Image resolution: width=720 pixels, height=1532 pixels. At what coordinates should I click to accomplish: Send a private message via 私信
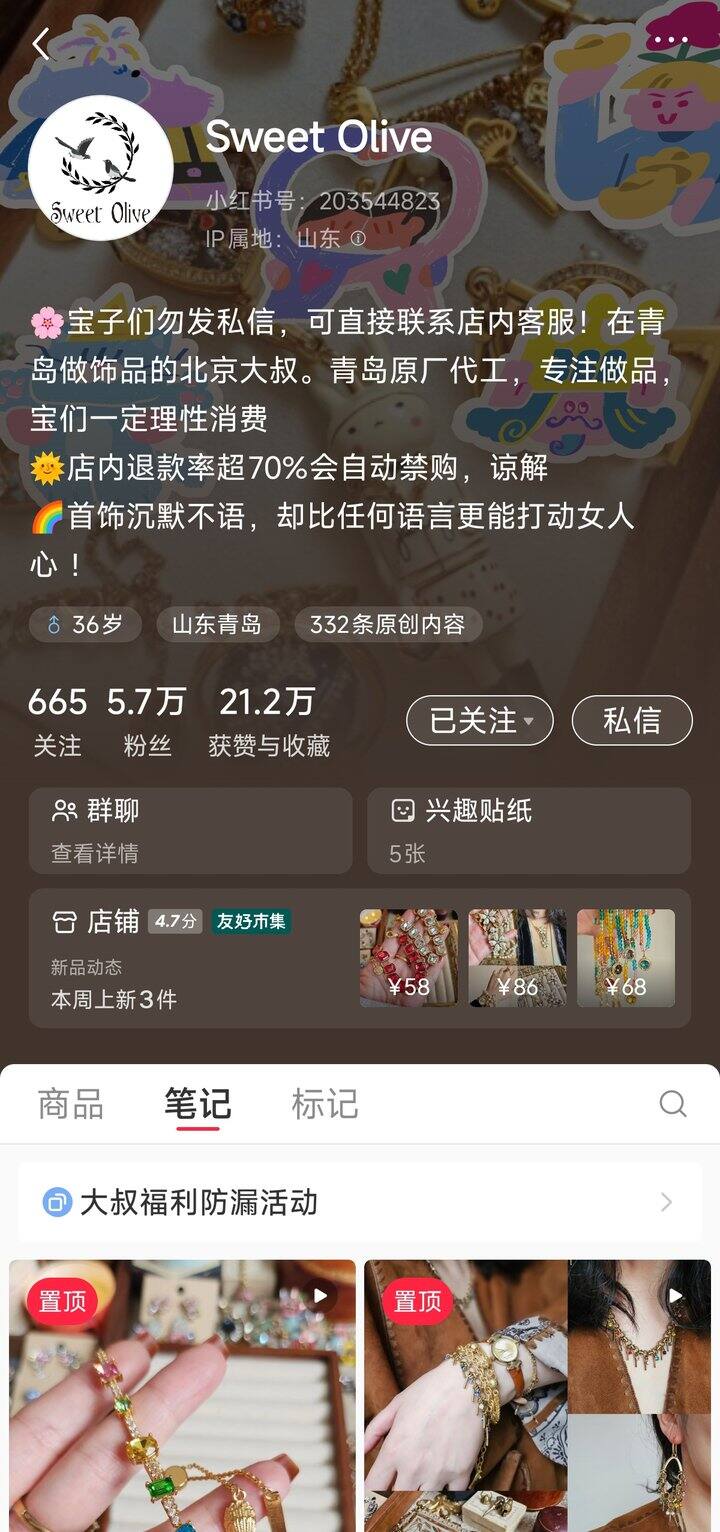(631, 720)
